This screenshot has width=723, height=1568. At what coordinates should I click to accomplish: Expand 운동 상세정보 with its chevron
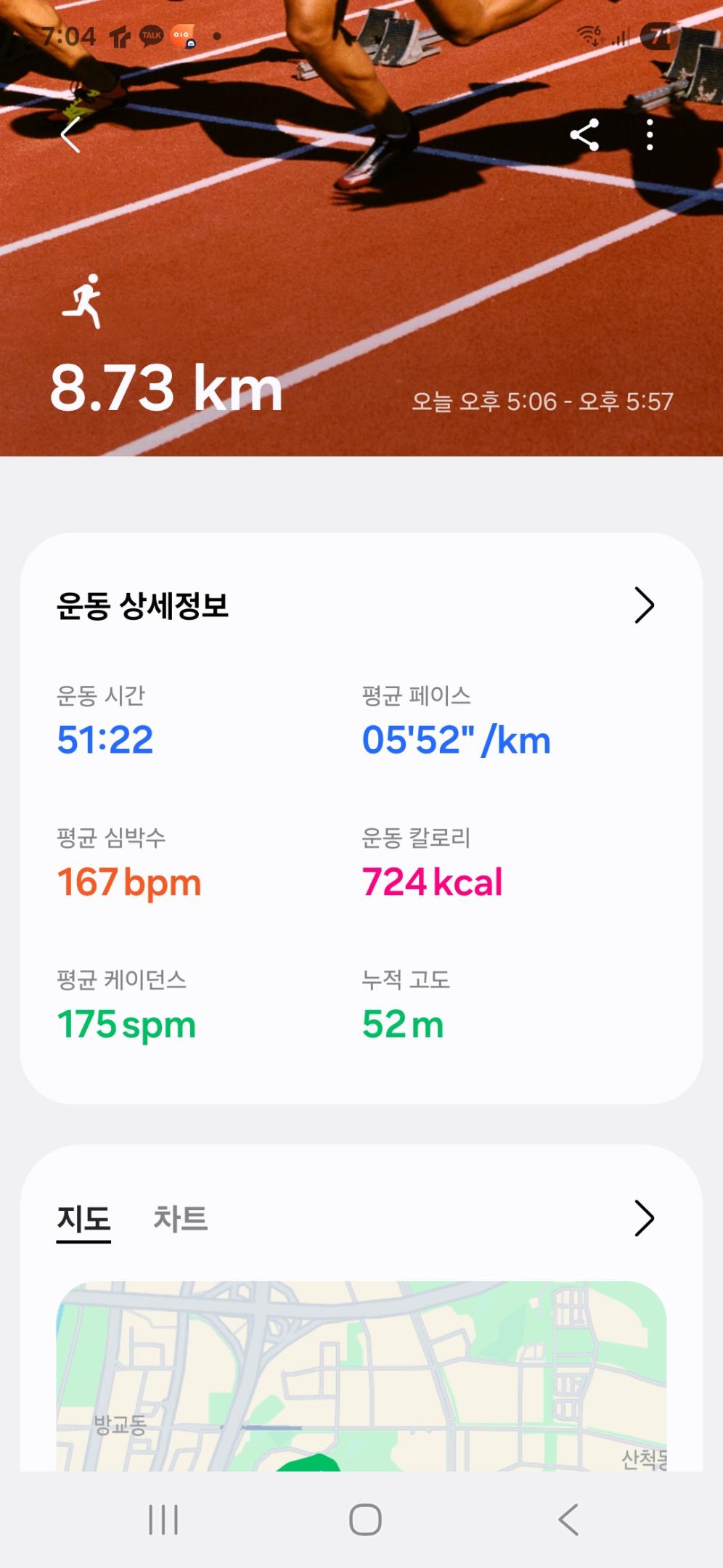pyautogui.click(x=644, y=605)
